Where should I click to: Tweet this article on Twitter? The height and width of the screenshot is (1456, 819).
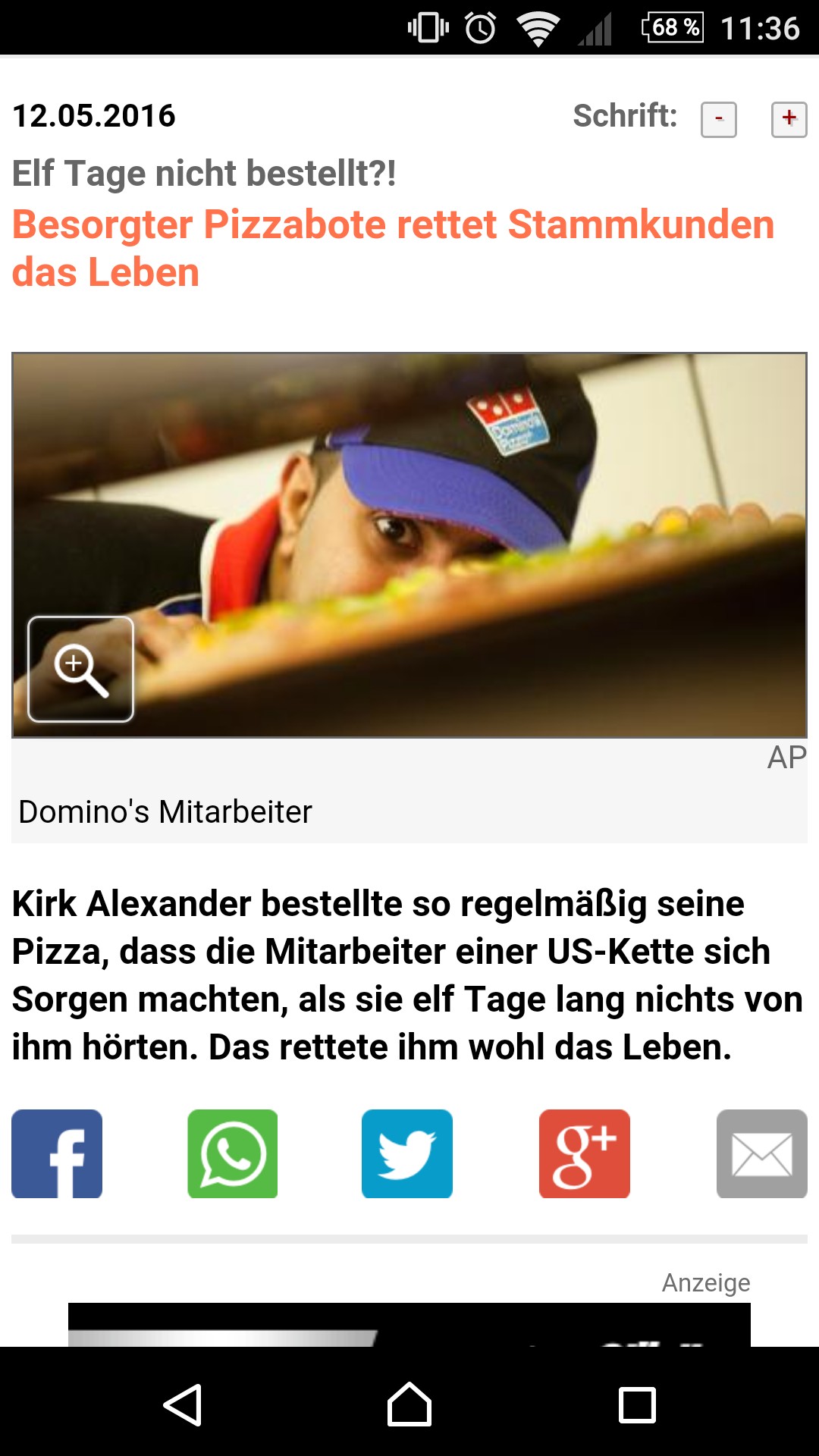(x=407, y=1154)
